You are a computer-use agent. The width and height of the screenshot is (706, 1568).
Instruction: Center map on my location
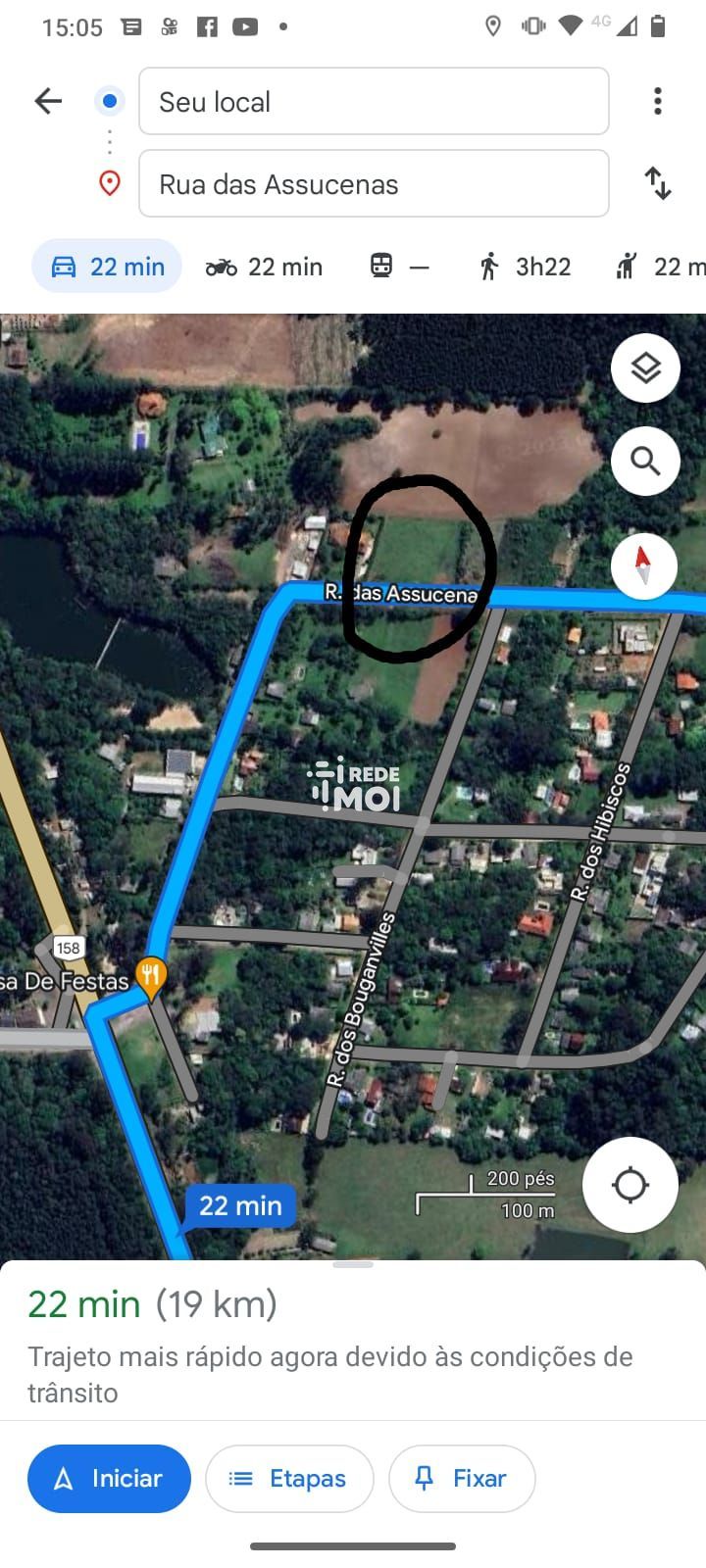(630, 1184)
